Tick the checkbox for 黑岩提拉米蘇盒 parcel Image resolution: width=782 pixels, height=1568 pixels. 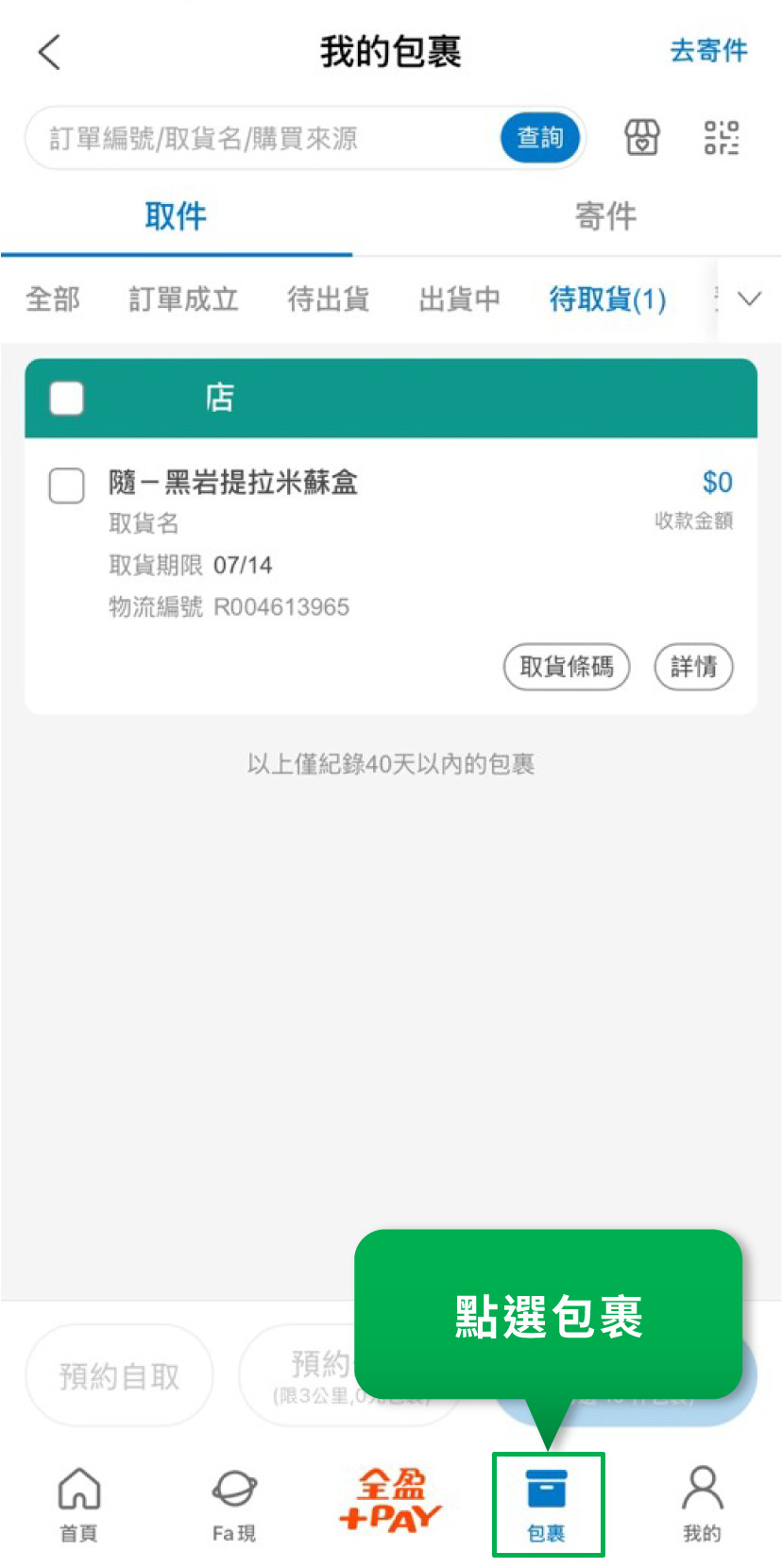tap(66, 486)
